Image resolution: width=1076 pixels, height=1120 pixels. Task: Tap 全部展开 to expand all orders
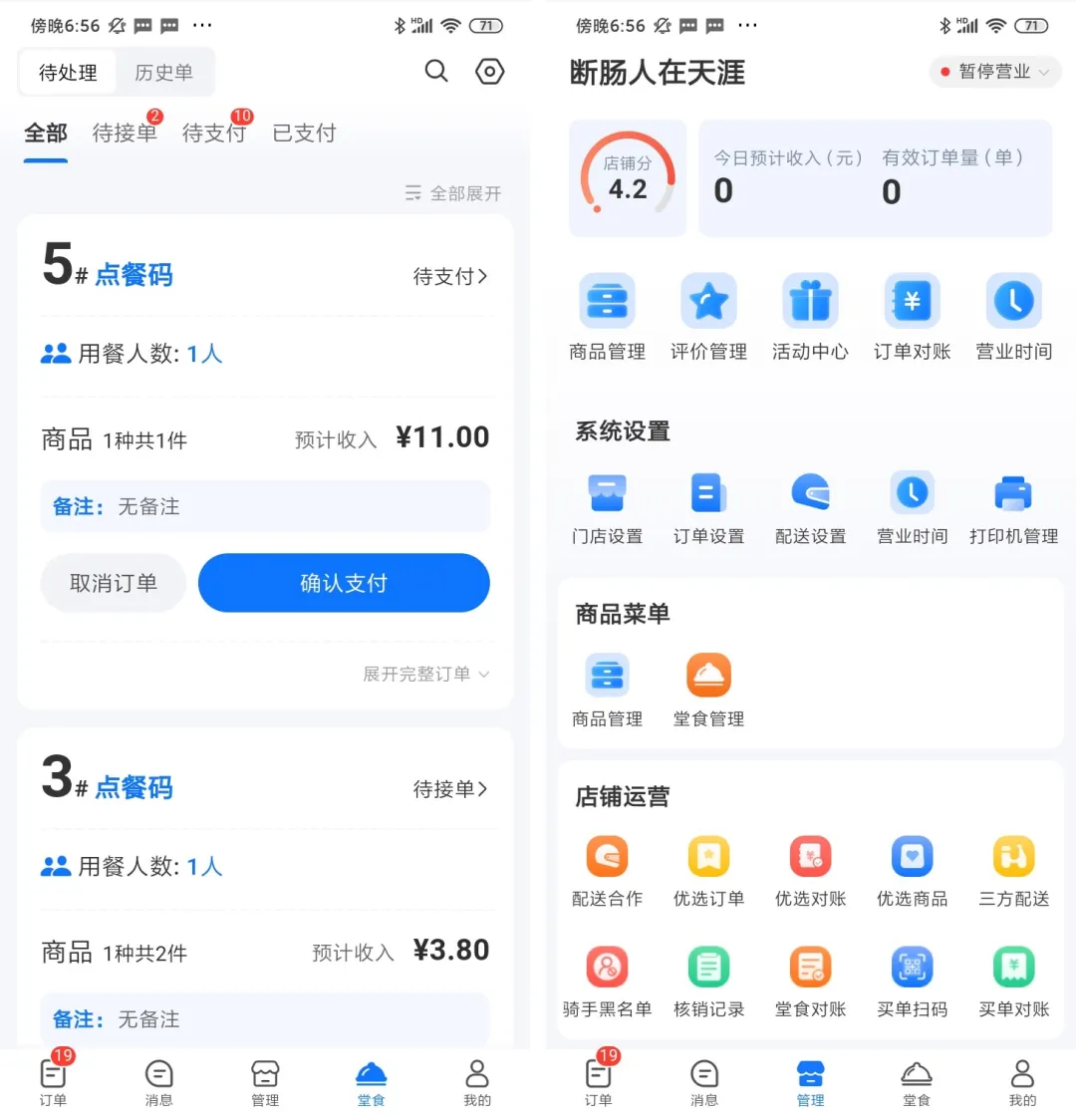pos(454,193)
